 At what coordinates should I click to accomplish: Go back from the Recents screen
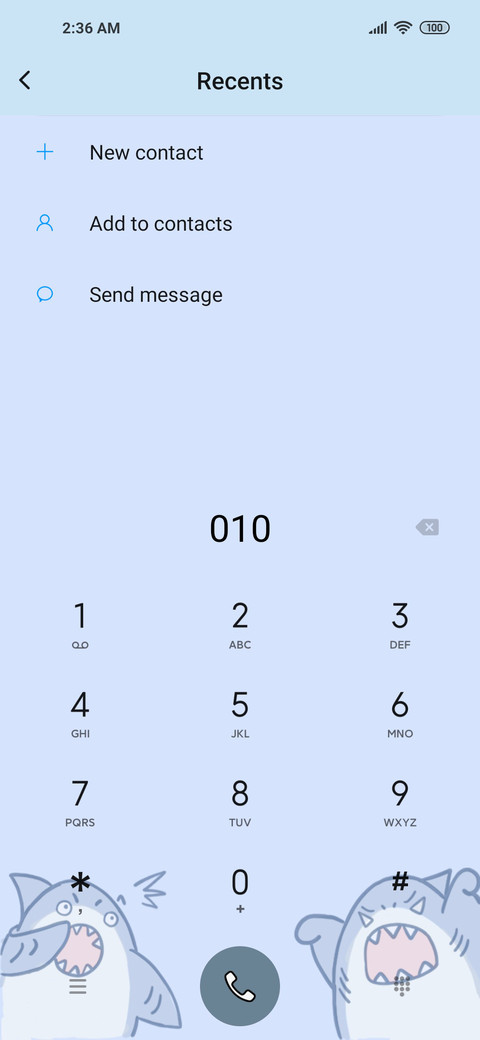coord(25,81)
